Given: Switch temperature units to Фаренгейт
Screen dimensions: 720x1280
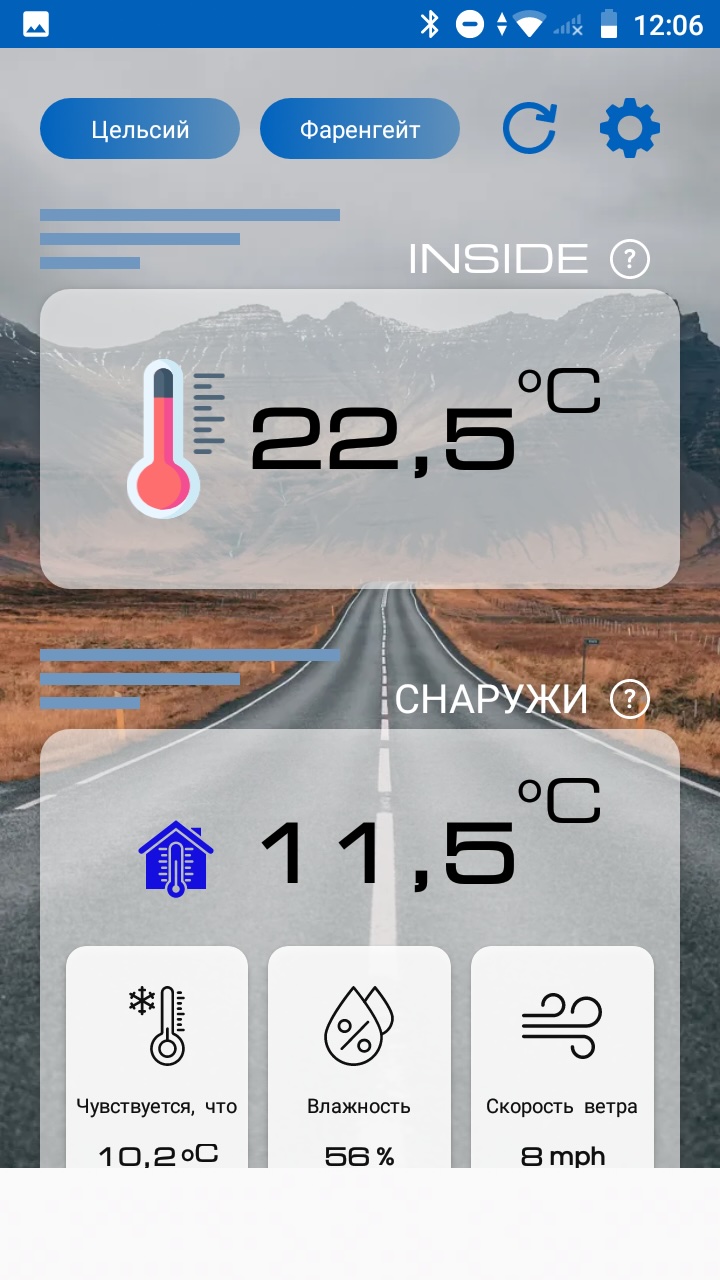Looking at the screenshot, I should (360, 129).
